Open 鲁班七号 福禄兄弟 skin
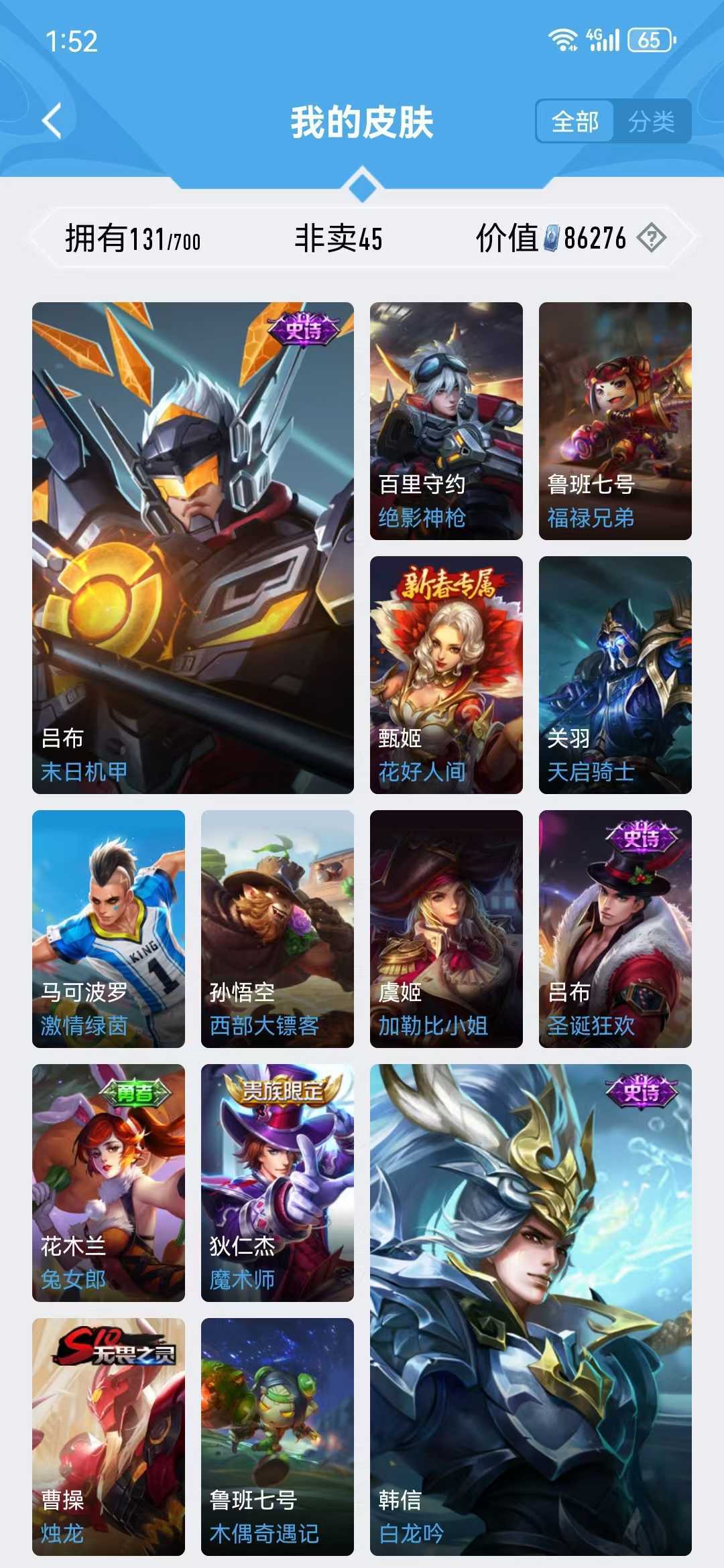The height and width of the screenshot is (1568, 724). click(615, 421)
